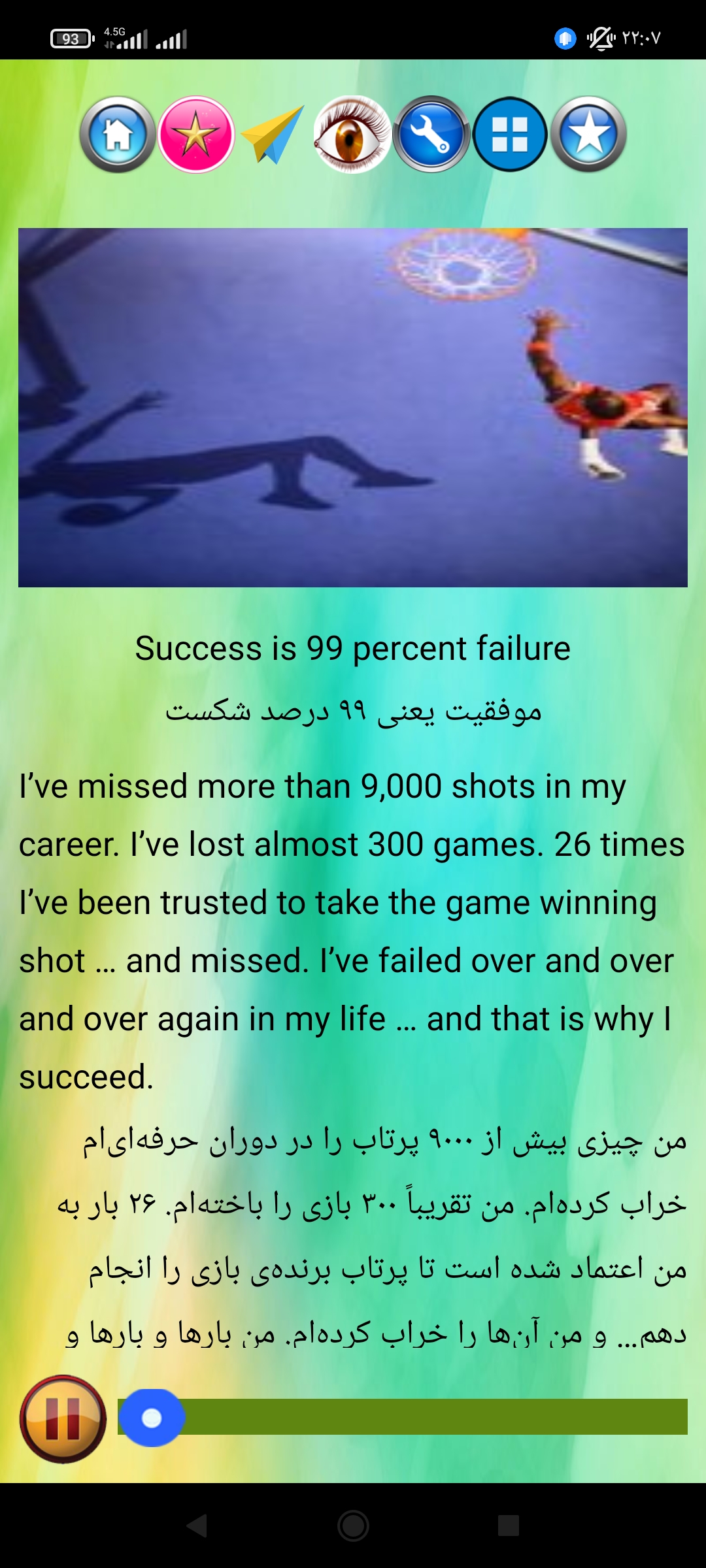Tap the pink star favorites icon
This screenshot has width=706, height=1568.
coord(196,135)
